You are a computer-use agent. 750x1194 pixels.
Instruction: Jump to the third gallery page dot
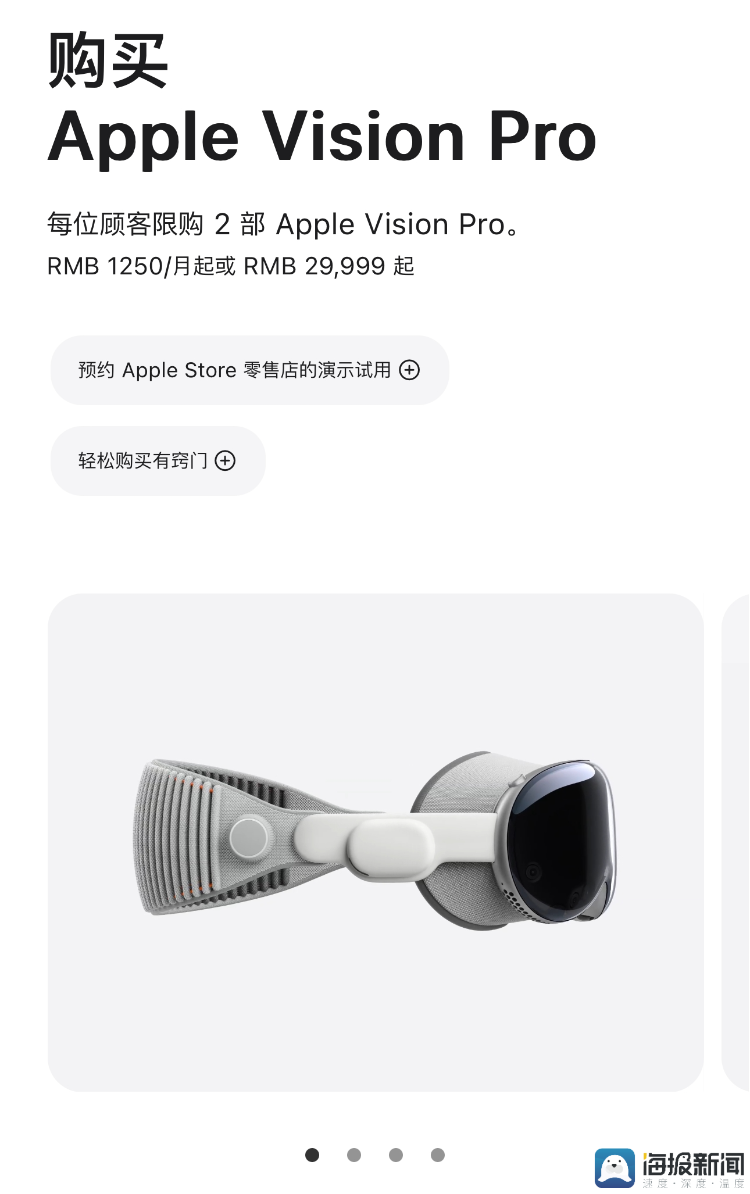coord(396,1155)
